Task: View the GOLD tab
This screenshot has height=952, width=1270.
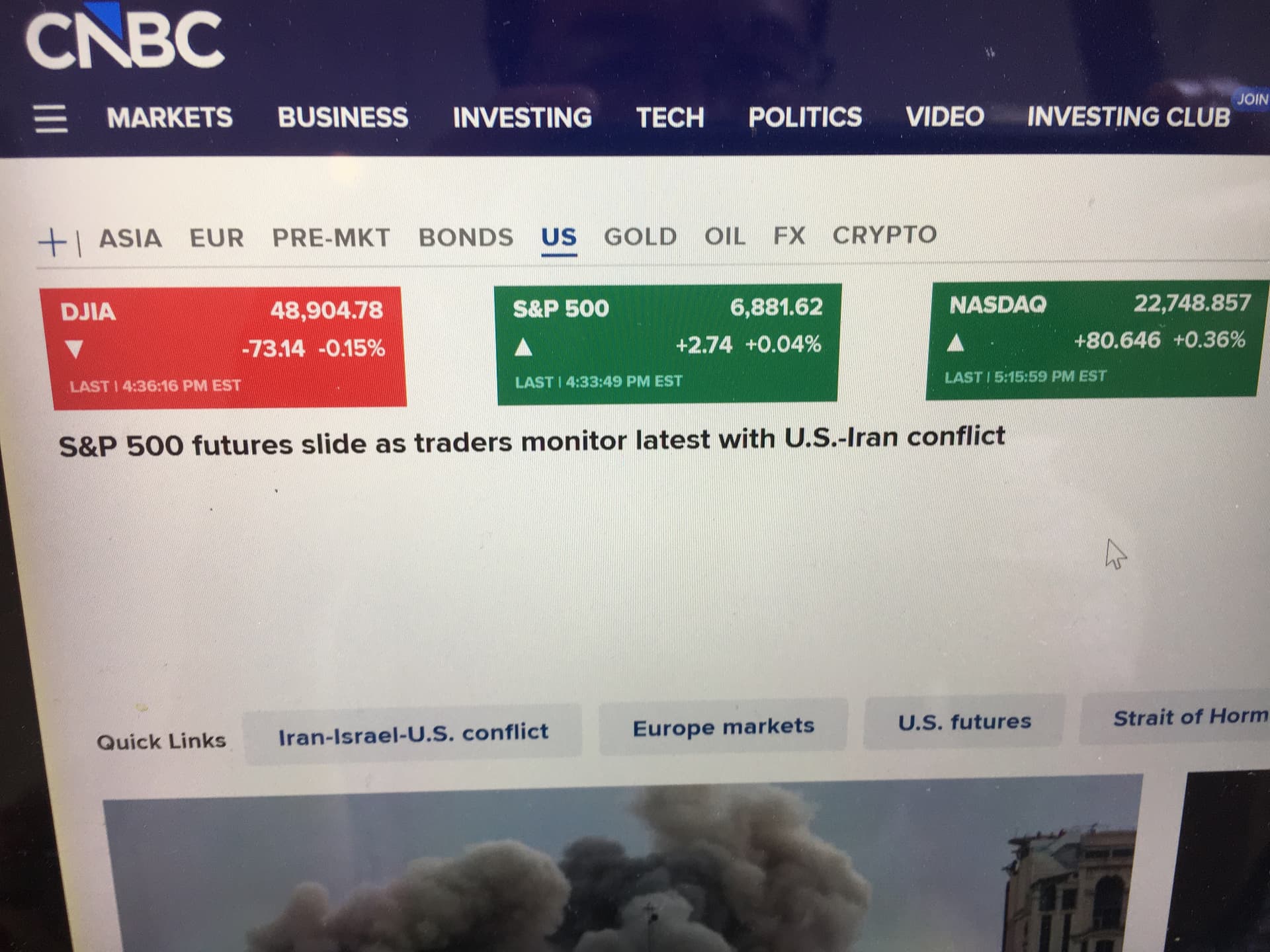Action: click(640, 236)
